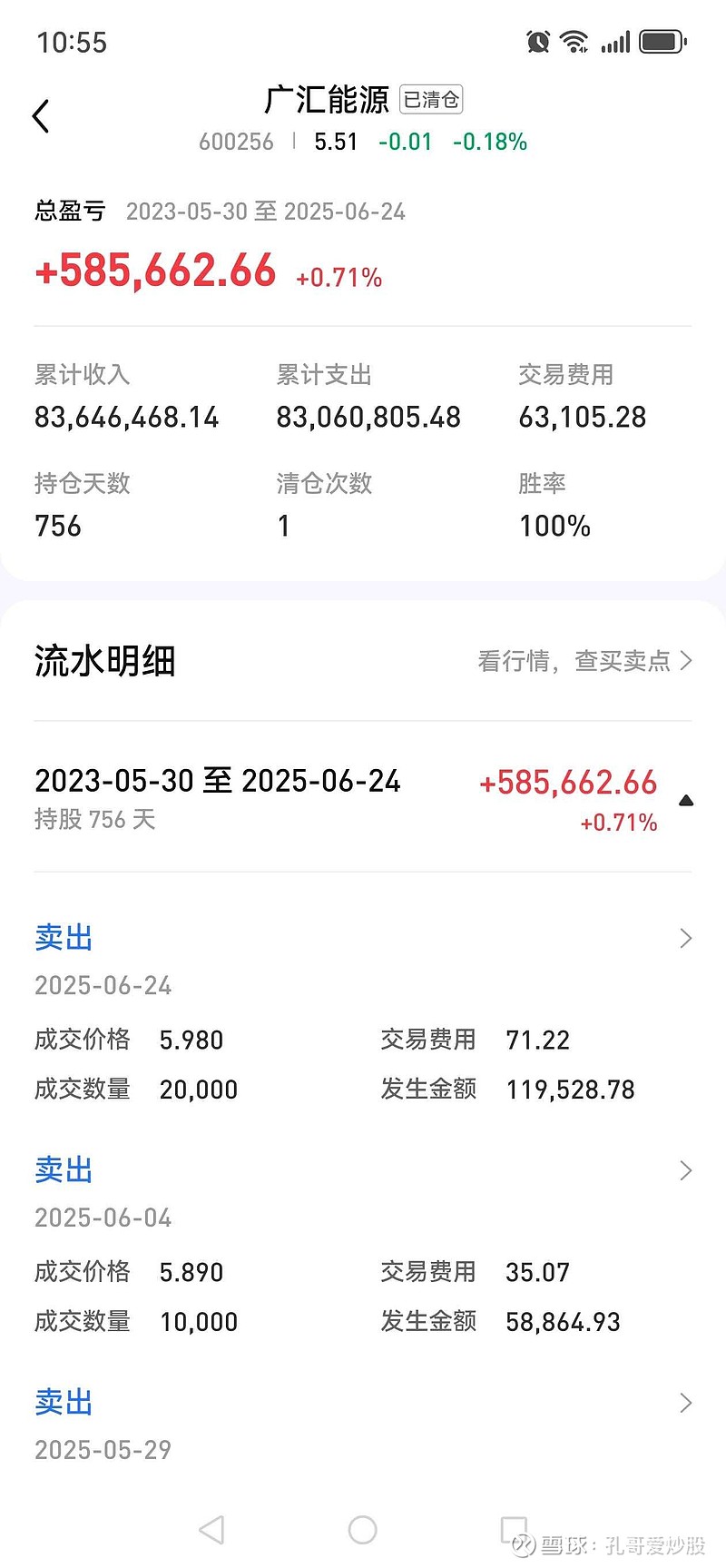Tap the system home button
Image resolution: width=726 pixels, height=1568 pixels.
[x=362, y=1530]
